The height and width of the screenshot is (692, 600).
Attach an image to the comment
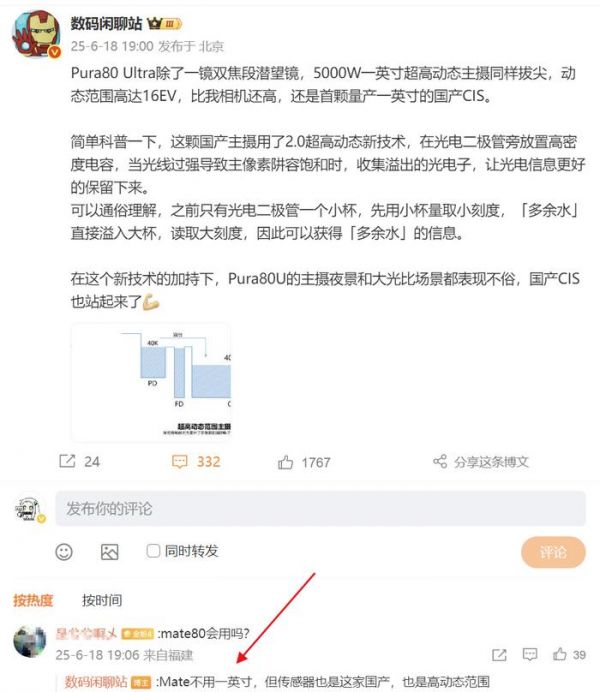point(109,551)
